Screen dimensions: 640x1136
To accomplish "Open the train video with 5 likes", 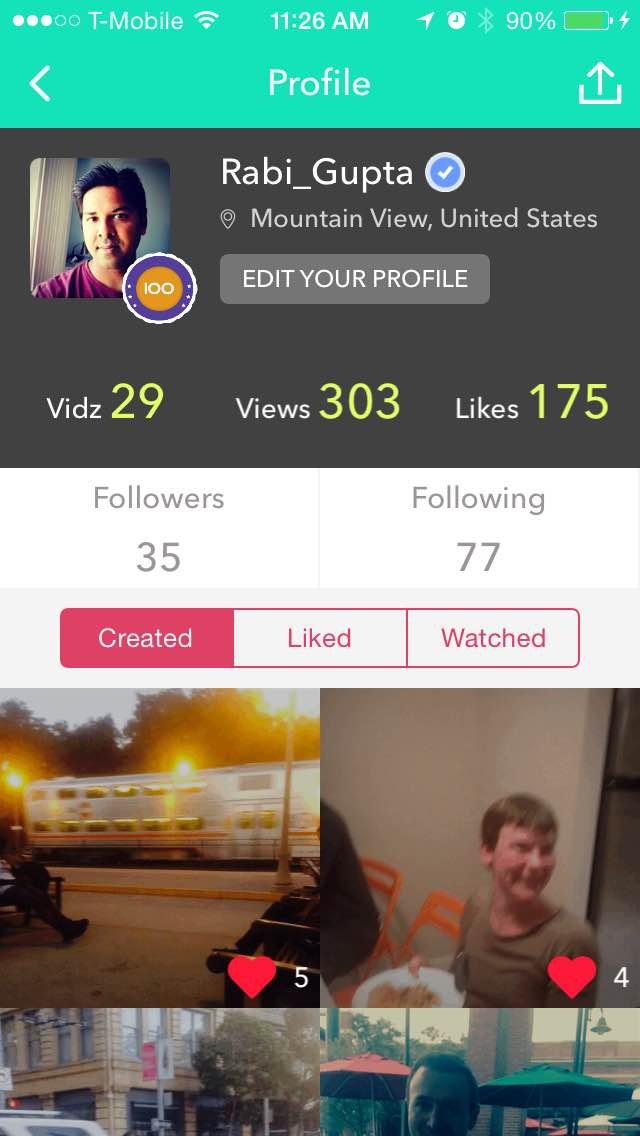I will (x=159, y=847).
